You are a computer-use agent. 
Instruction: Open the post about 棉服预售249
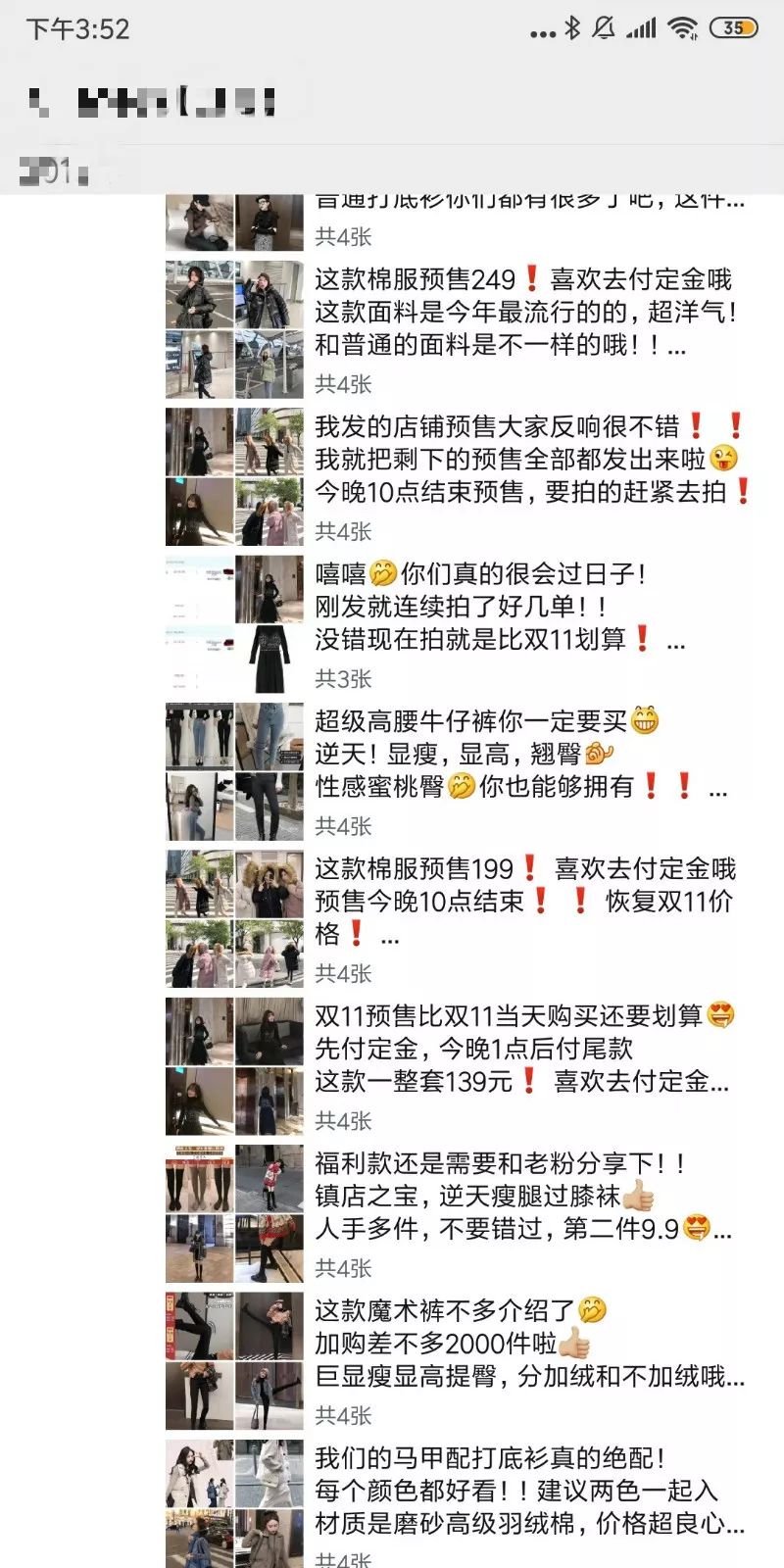524,312
